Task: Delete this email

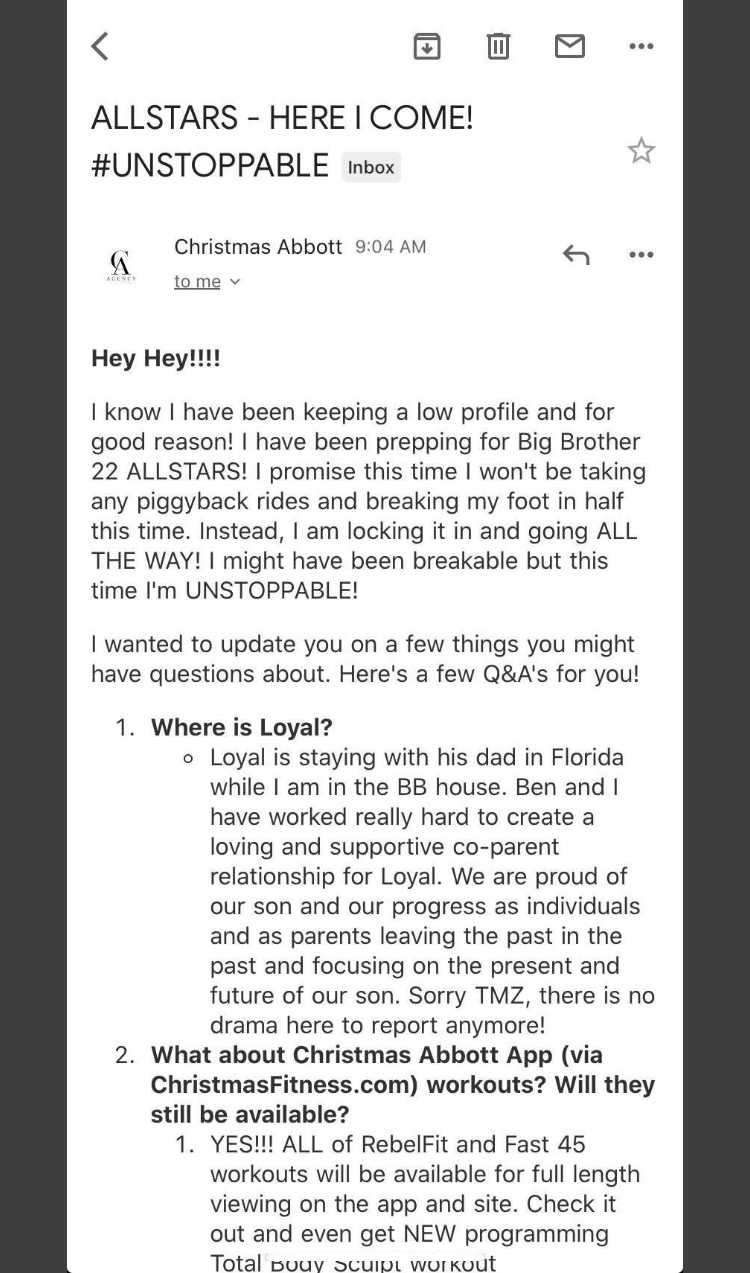Action: pyautogui.click(x=498, y=46)
